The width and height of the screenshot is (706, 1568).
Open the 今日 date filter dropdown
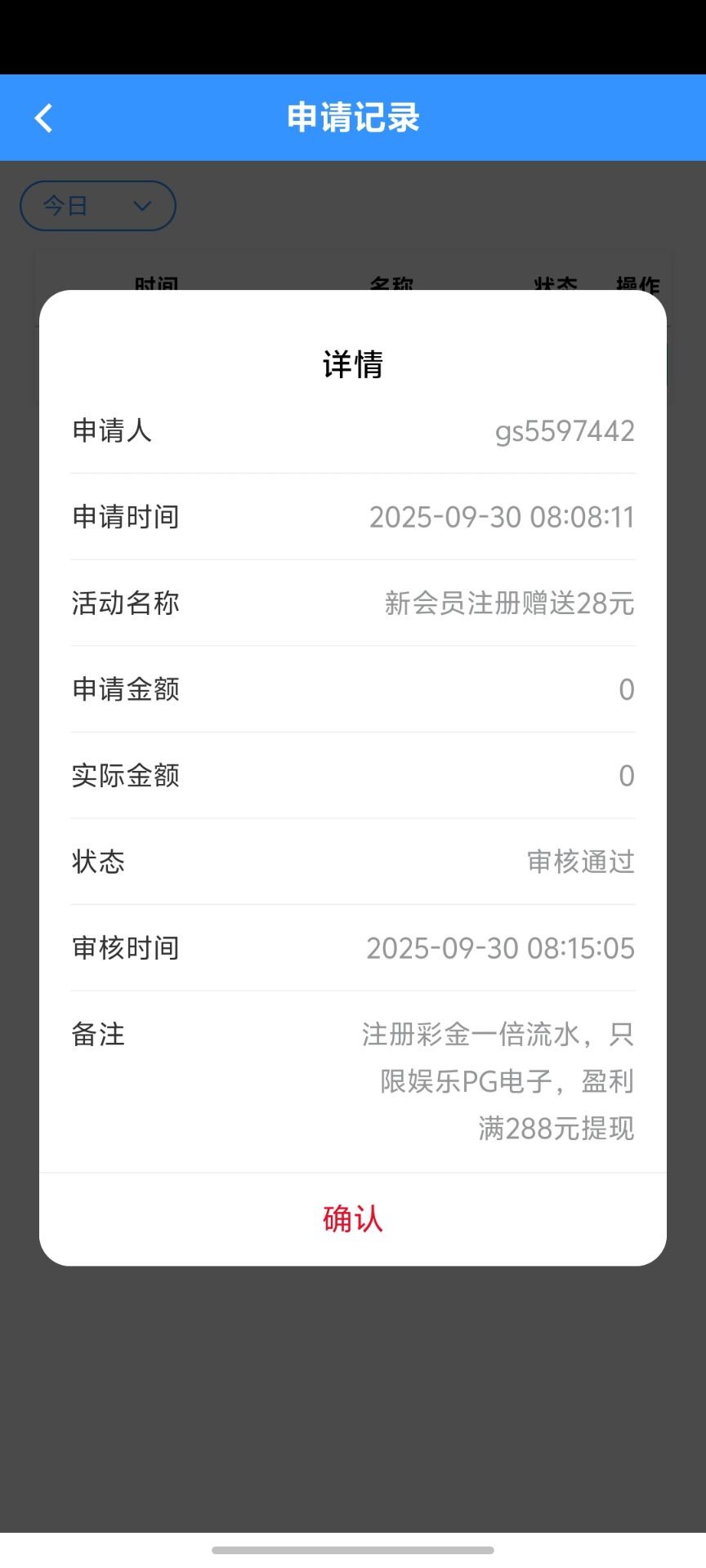pos(98,206)
